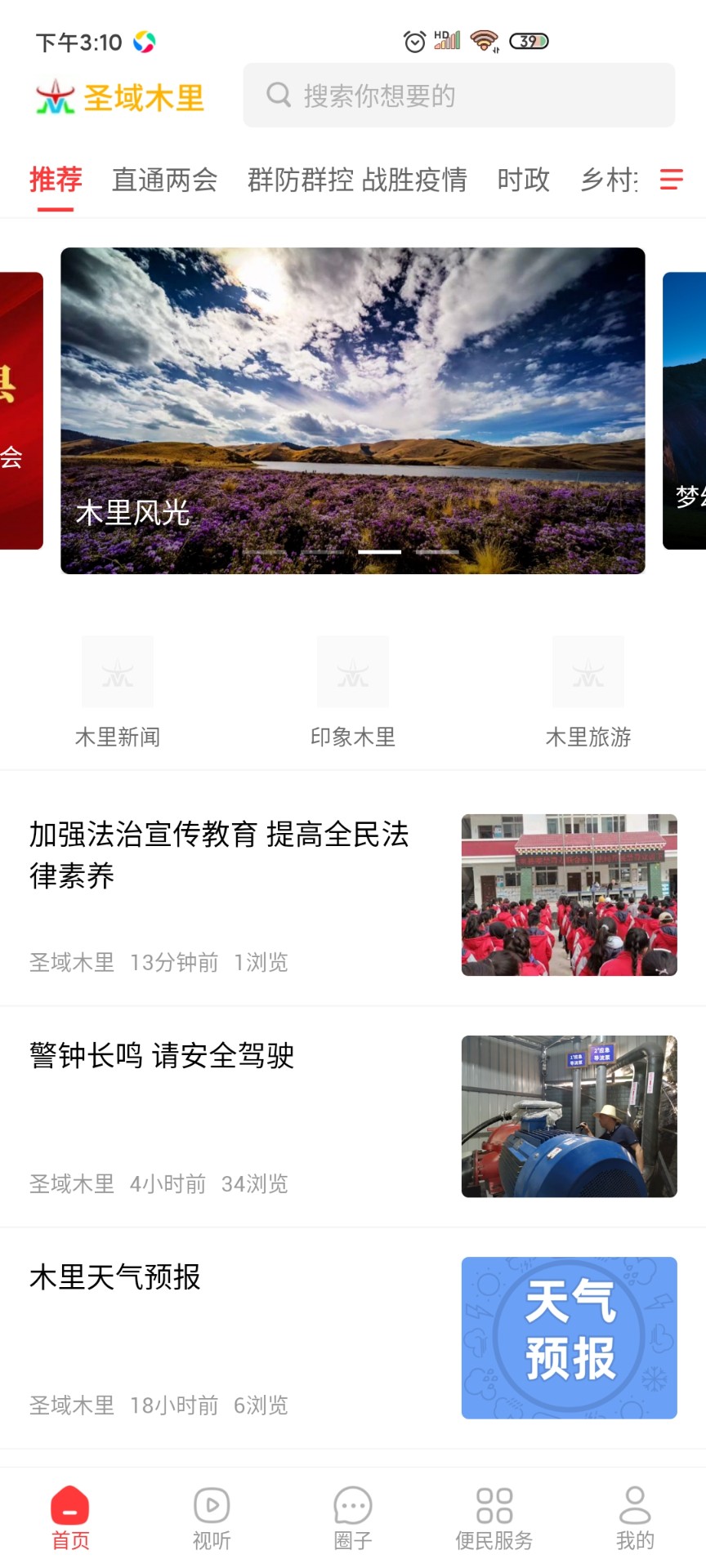Switch to the 时政 tab
Screen dimensions: 706x1568
[x=524, y=180]
